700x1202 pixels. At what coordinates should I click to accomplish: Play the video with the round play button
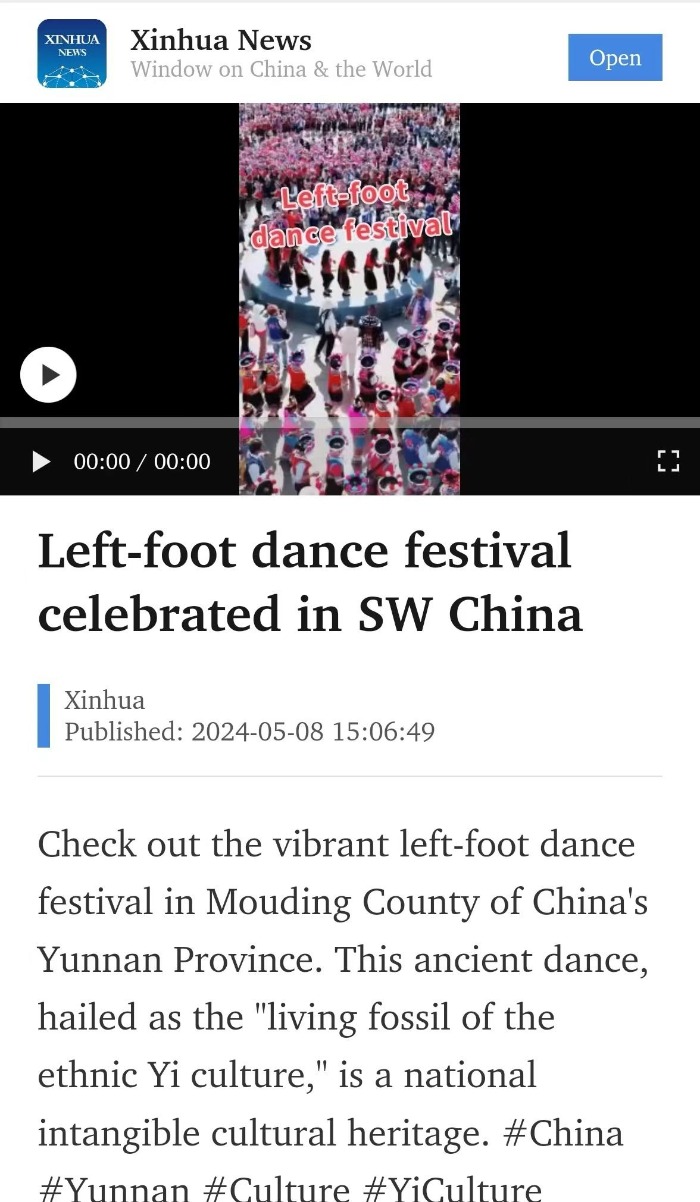(x=48, y=375)
